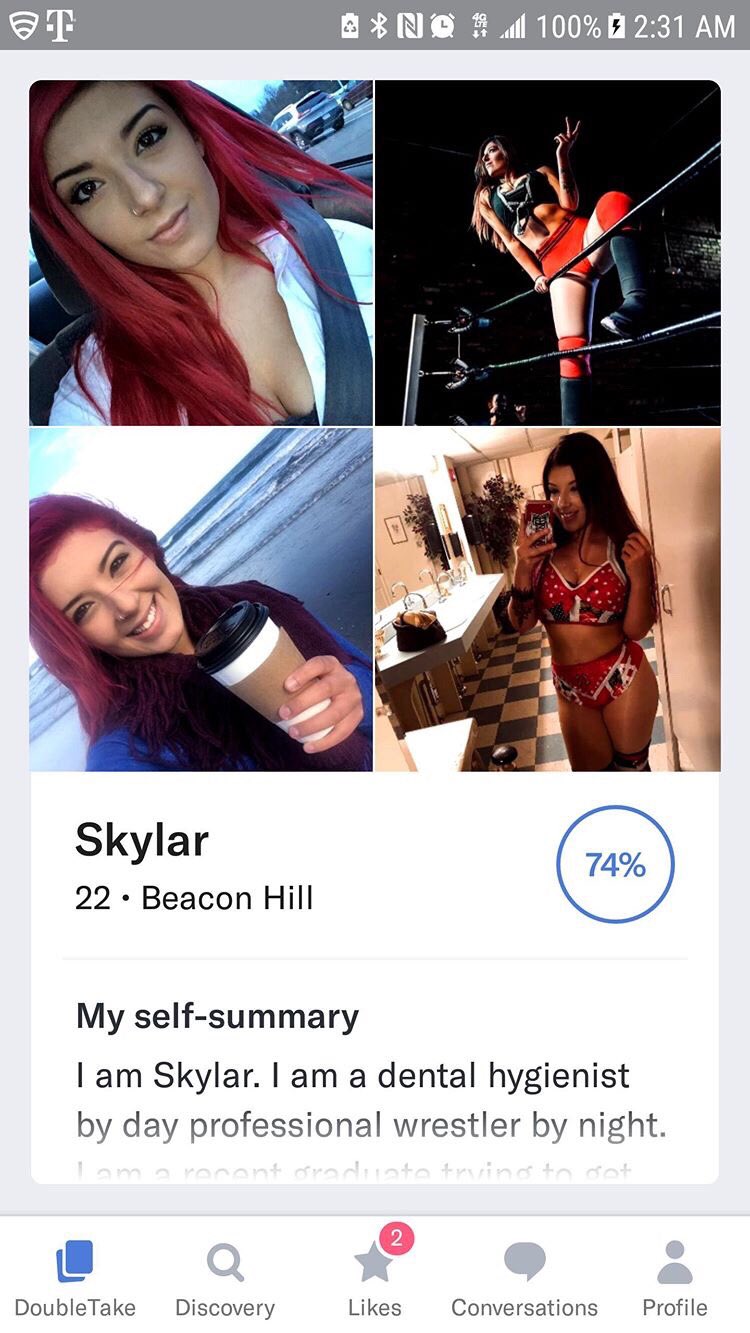Image resolution: width=750 pixels, height=1333 pixels.
Task: View the mirror selfie photo
Action: pos(548,600)
